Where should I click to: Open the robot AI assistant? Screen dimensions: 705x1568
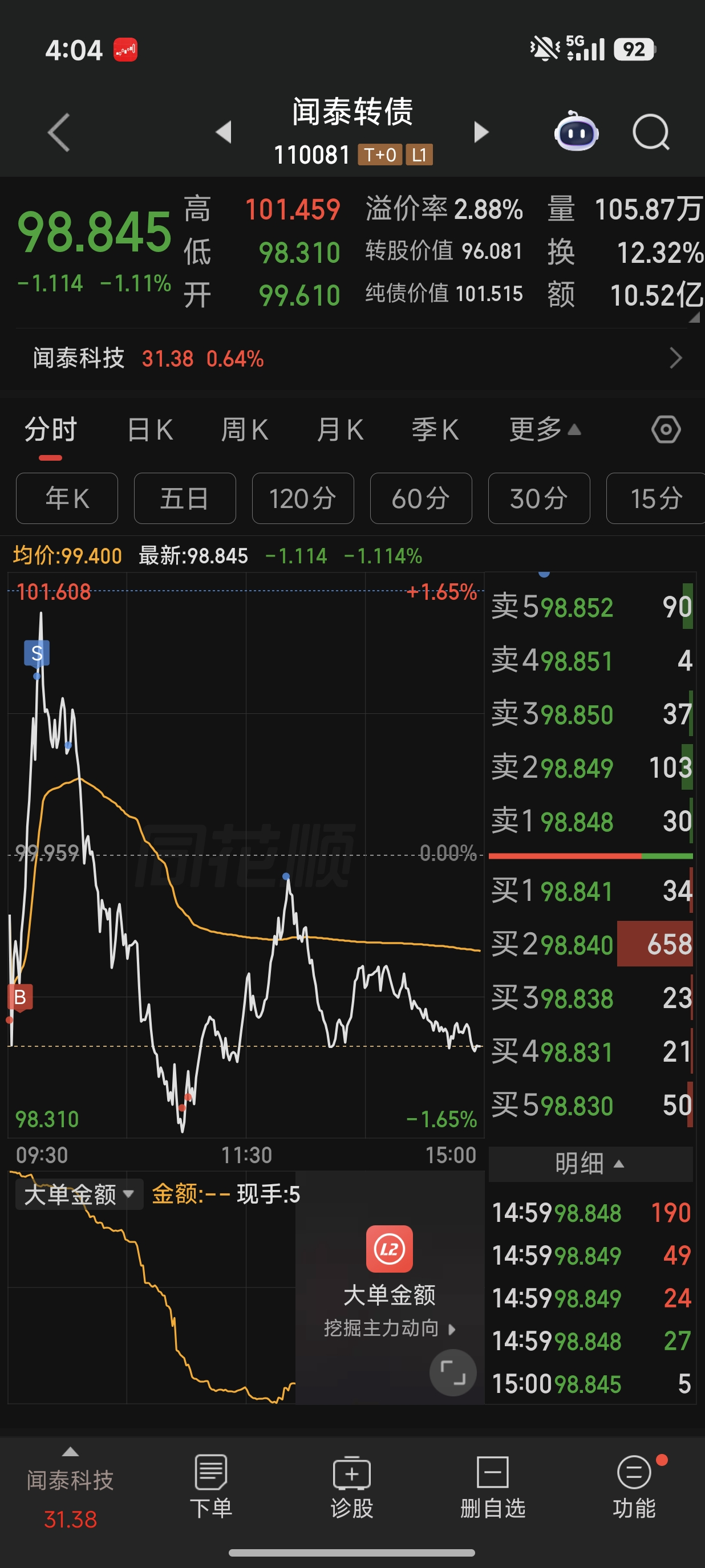(x=576, y=132)
